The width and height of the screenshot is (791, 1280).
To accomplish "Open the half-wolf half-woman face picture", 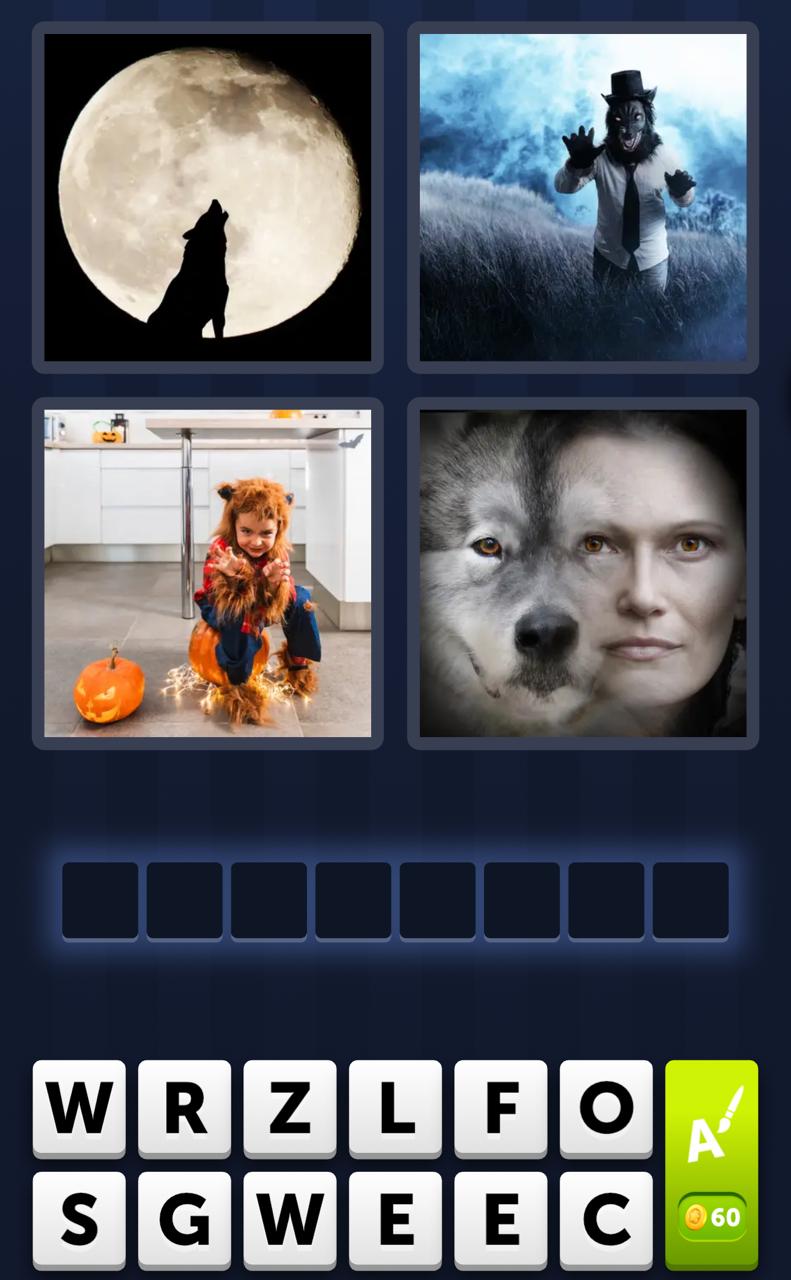I will (x=583, y=573).
